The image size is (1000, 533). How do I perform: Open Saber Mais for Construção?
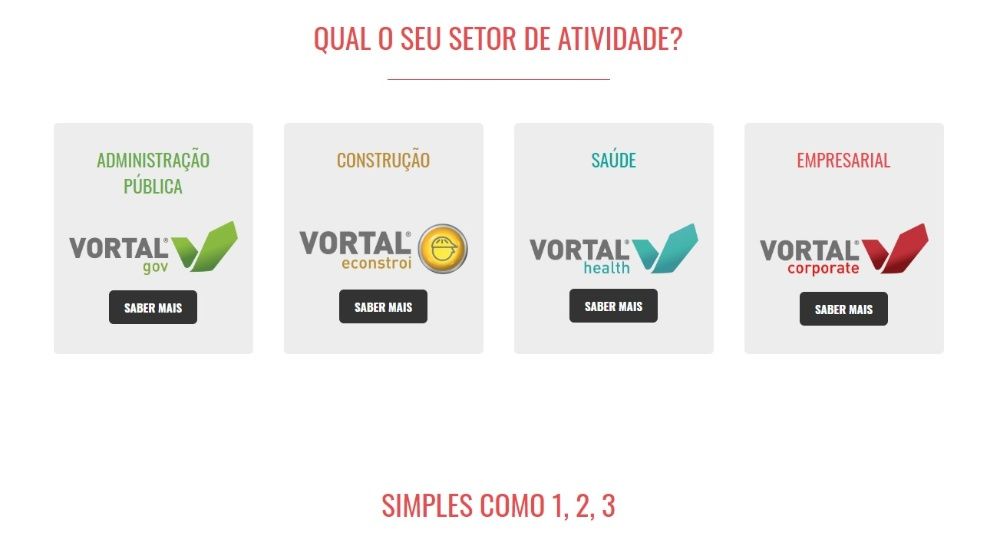pyautogui.click(x=383, y=307)
